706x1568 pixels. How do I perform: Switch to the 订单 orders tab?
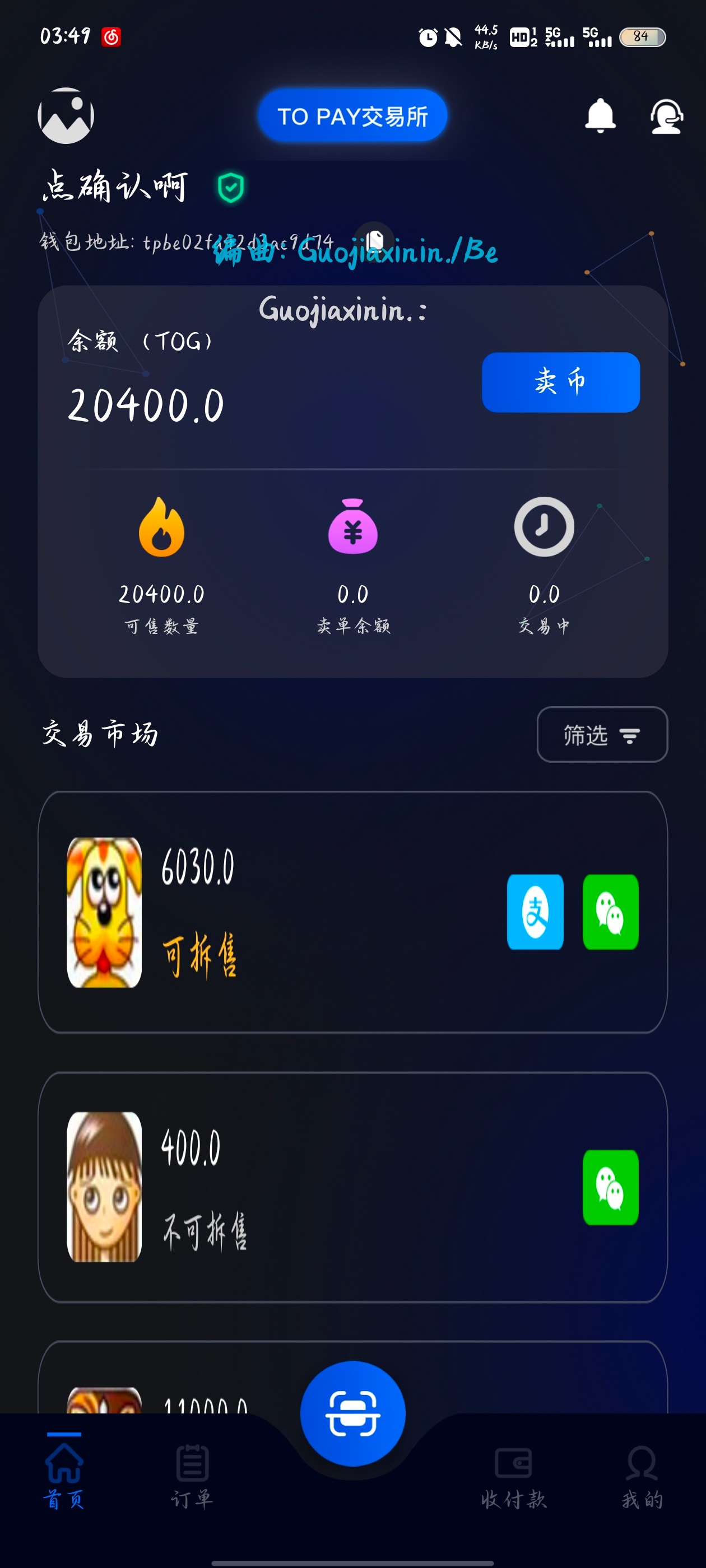(x=193, y=1475)
